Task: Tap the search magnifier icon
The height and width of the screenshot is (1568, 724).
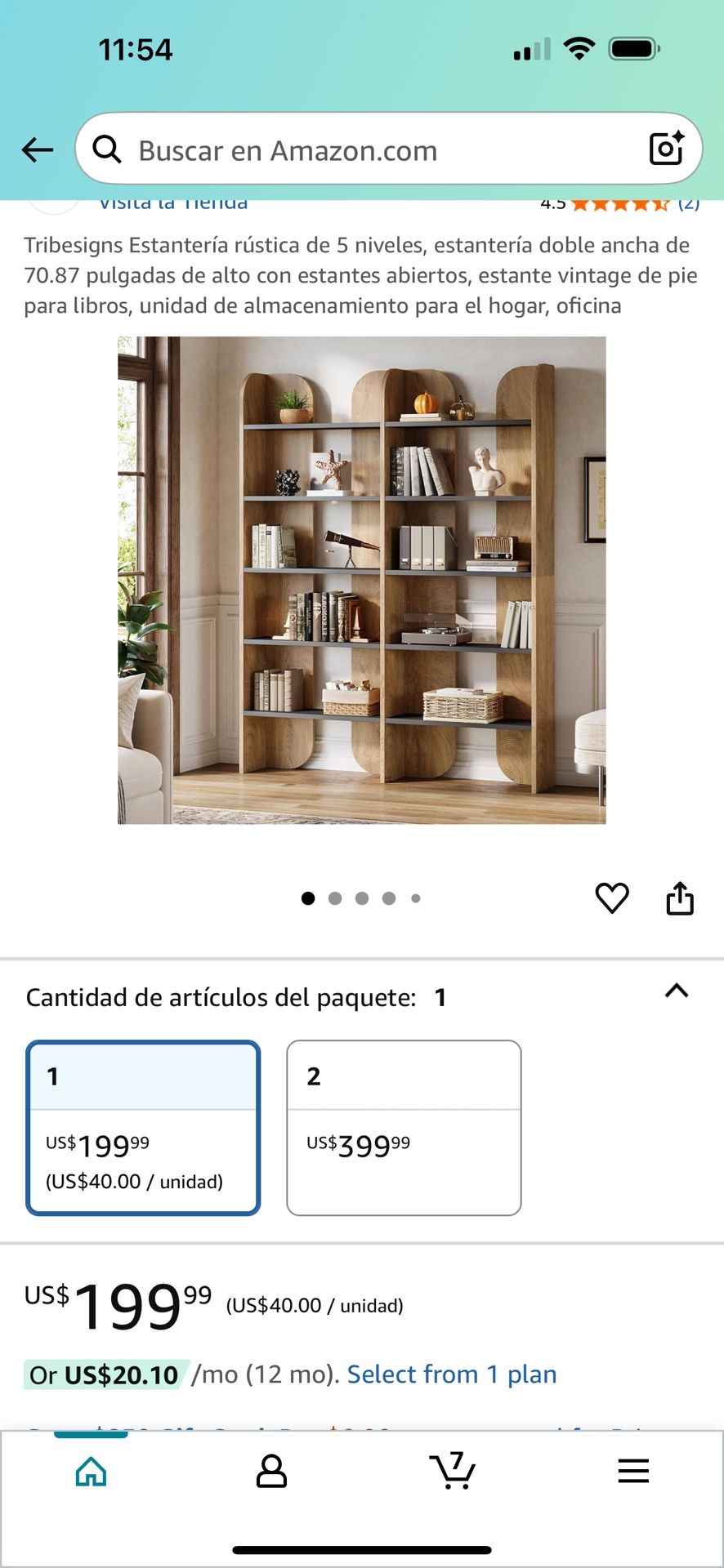Action: (x=106, y=149)
